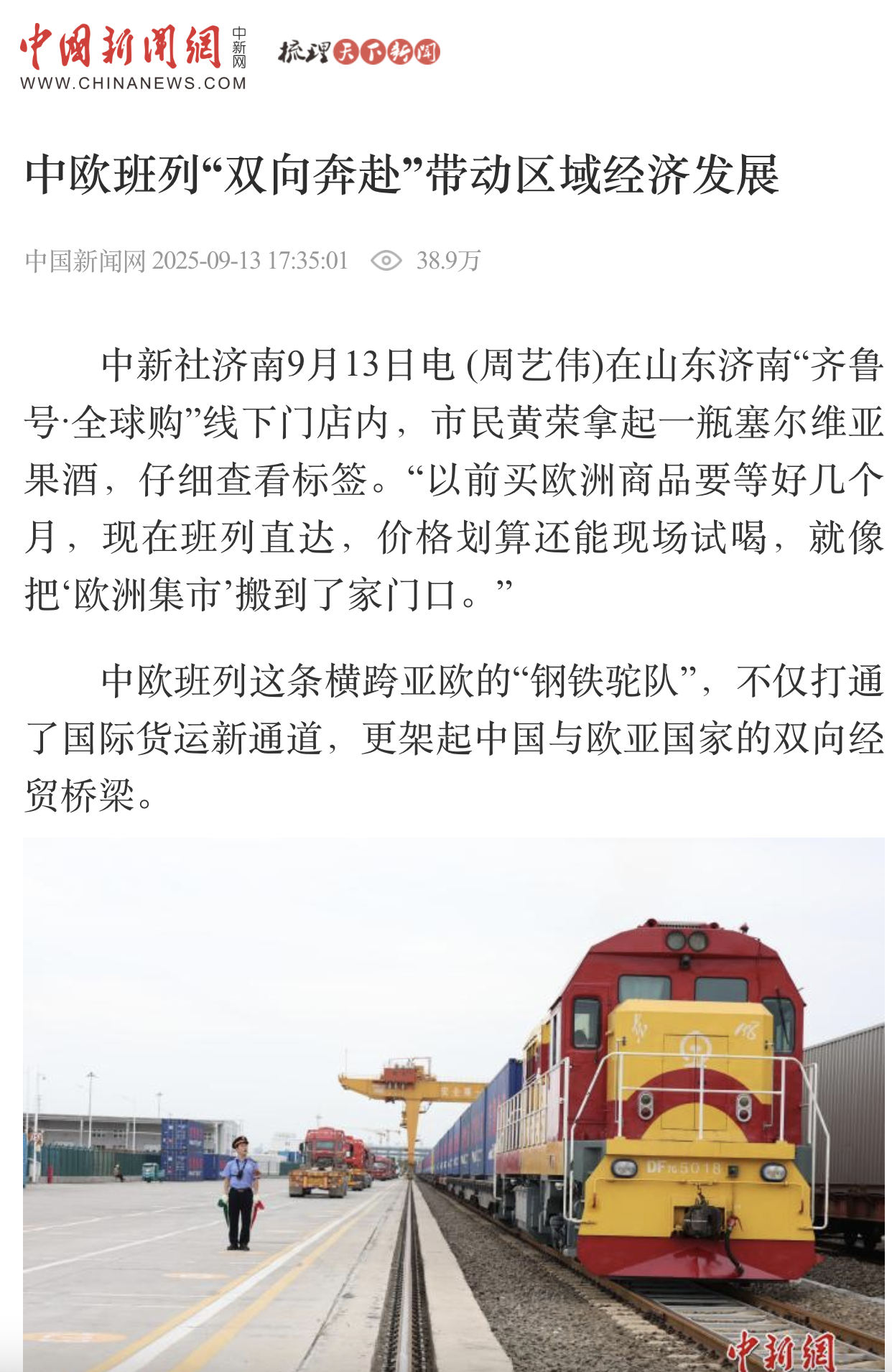892x1372 pixels.
Task: Open the chinanews.com homepage via header logo
Action: (x=133, y=57)
